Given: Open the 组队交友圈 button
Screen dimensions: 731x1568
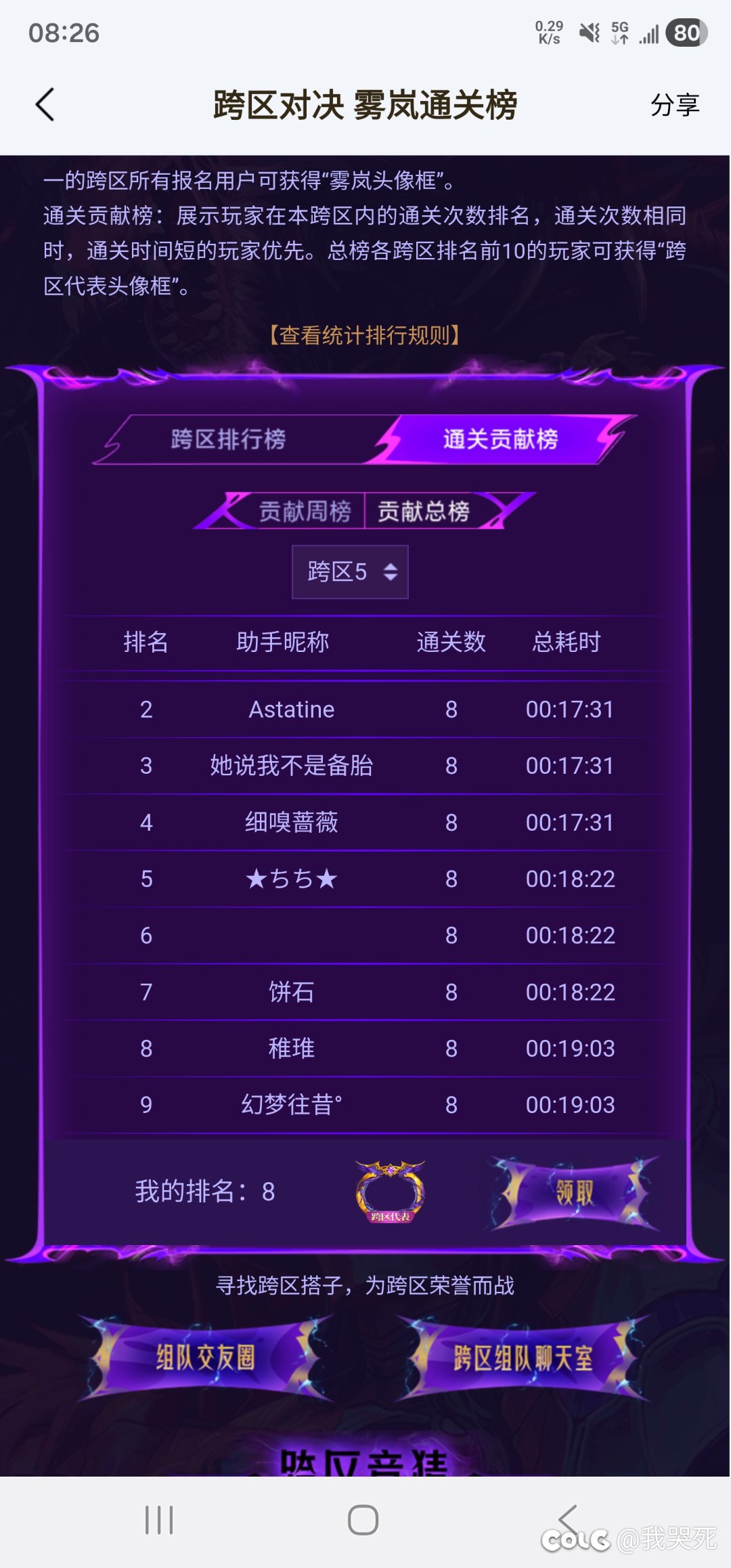Looking at the screenshot, I should (205, 1357).
